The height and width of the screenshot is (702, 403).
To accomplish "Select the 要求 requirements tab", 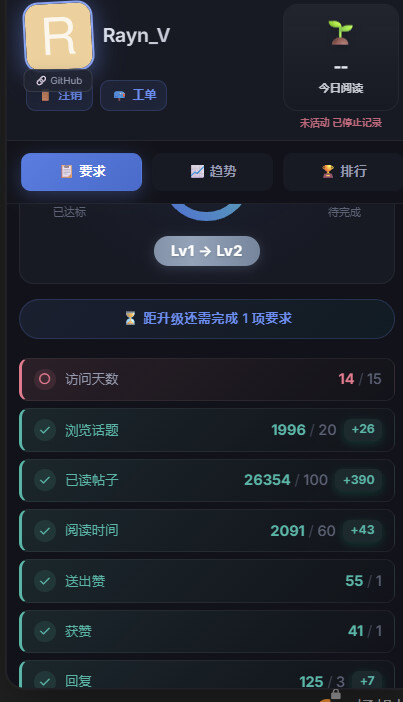I will pos(81,172).
